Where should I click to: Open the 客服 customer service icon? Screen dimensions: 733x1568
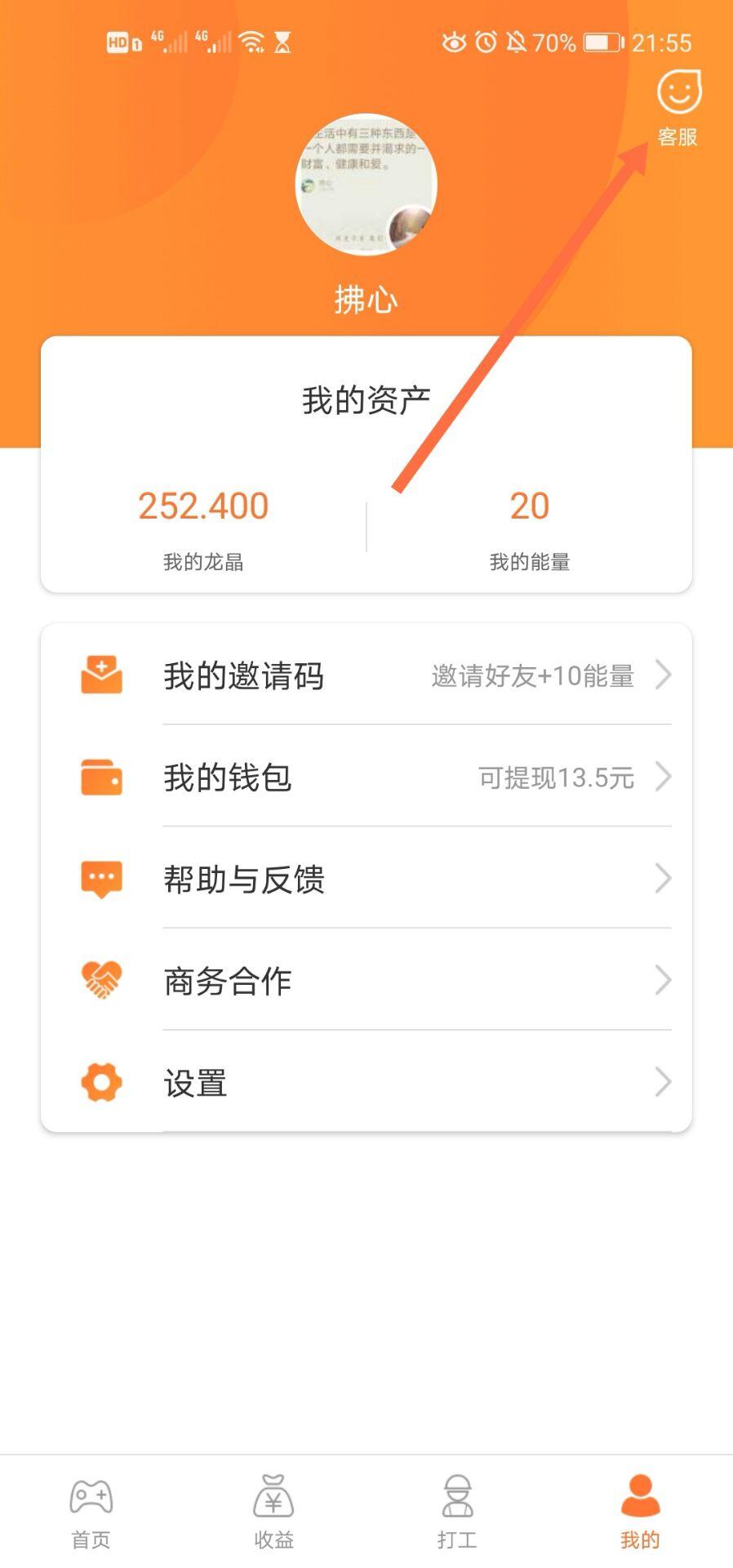coord(678,108)
